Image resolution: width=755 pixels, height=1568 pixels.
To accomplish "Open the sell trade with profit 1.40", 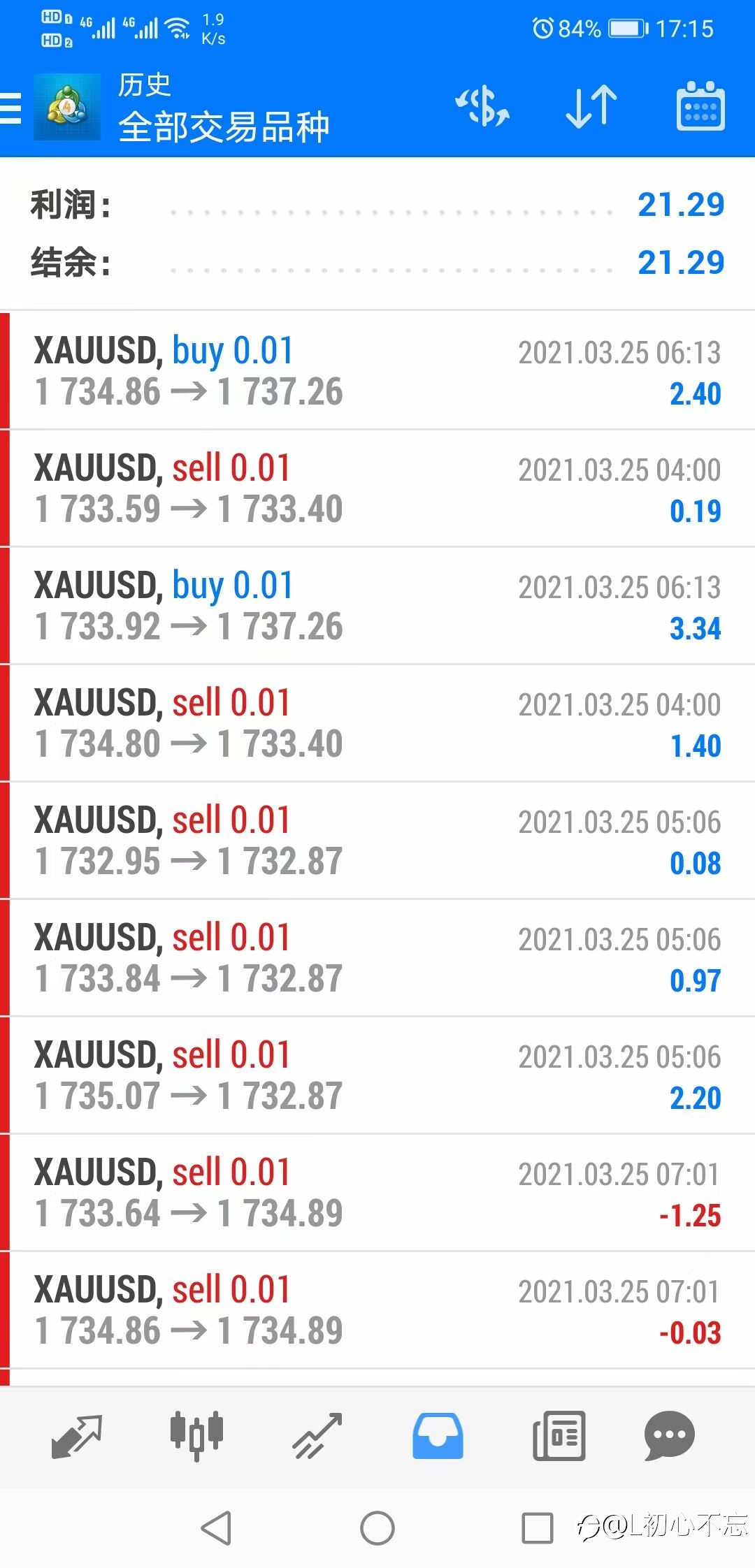I will click(x=377, y=723).
